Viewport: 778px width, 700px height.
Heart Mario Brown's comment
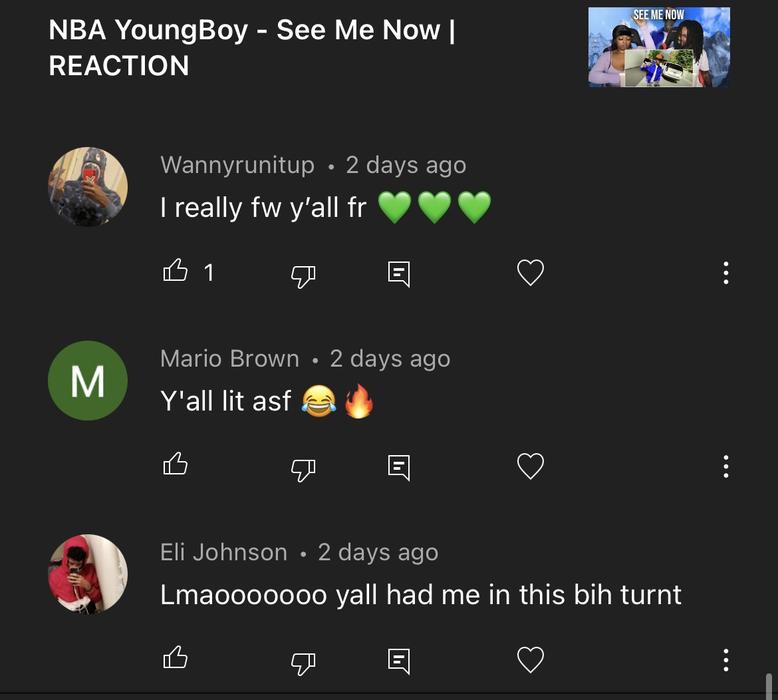[530, 466]
